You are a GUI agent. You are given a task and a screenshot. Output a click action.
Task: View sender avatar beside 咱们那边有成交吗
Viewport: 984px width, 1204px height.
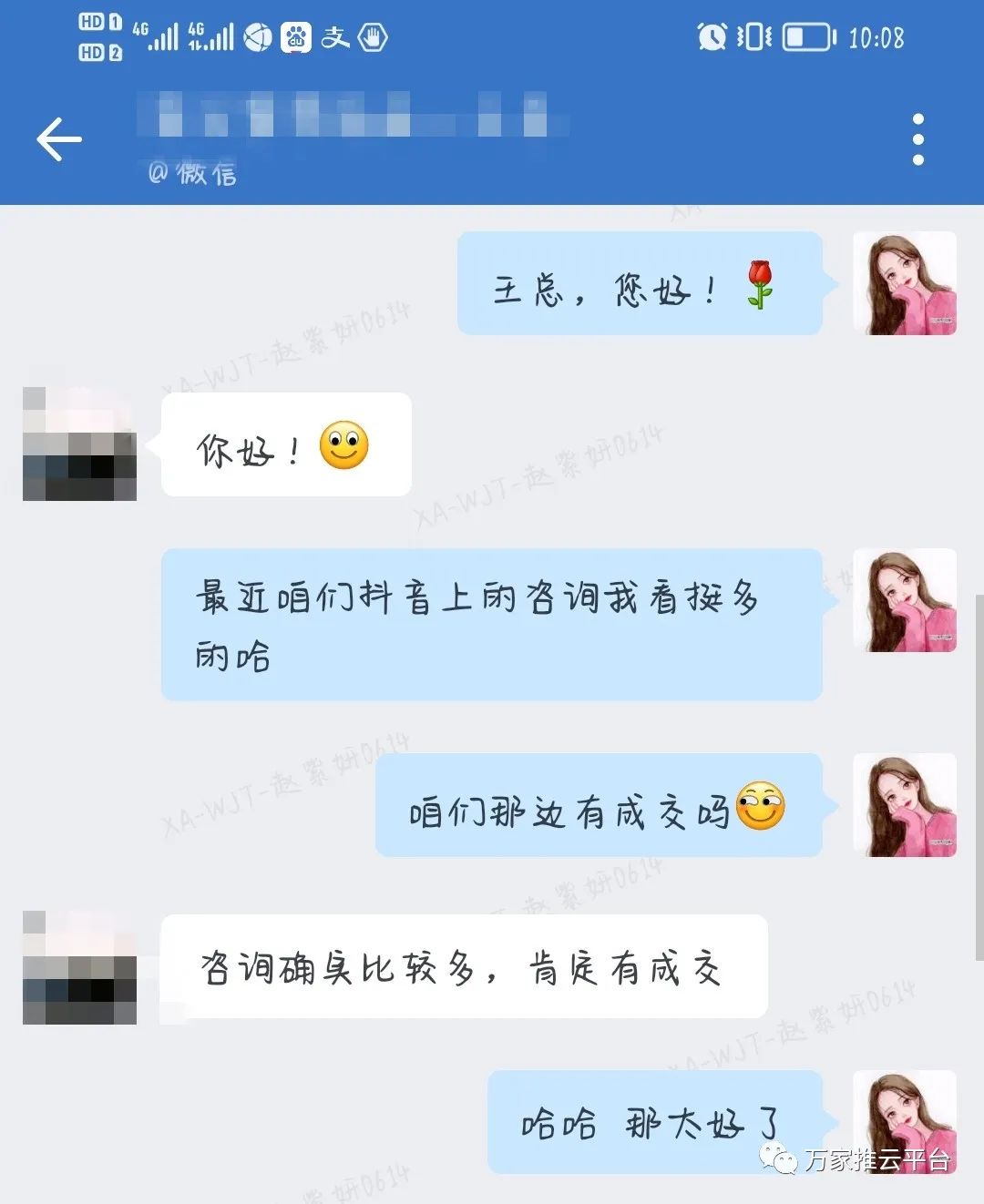click(x=904, y=805)
